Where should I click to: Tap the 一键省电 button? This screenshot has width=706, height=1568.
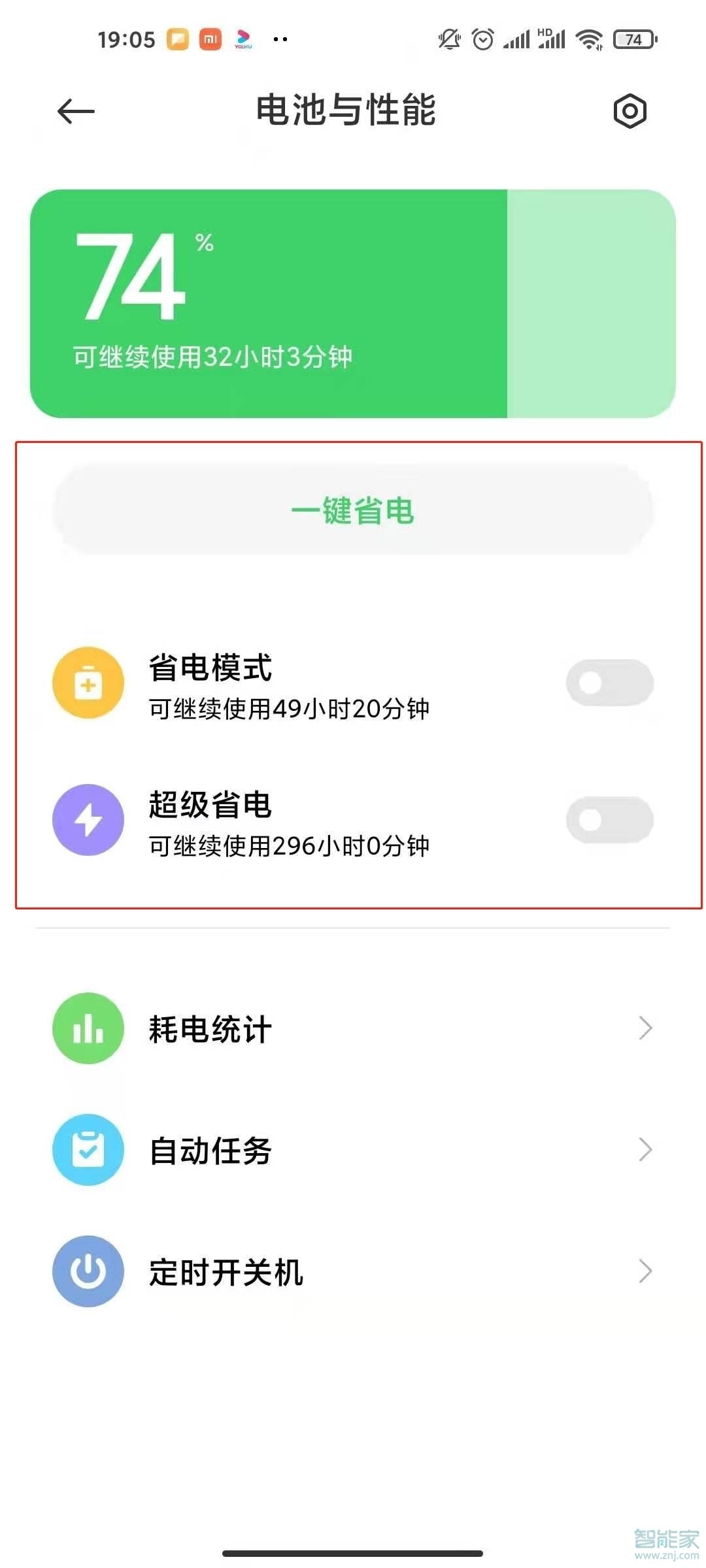pos(353,512)
